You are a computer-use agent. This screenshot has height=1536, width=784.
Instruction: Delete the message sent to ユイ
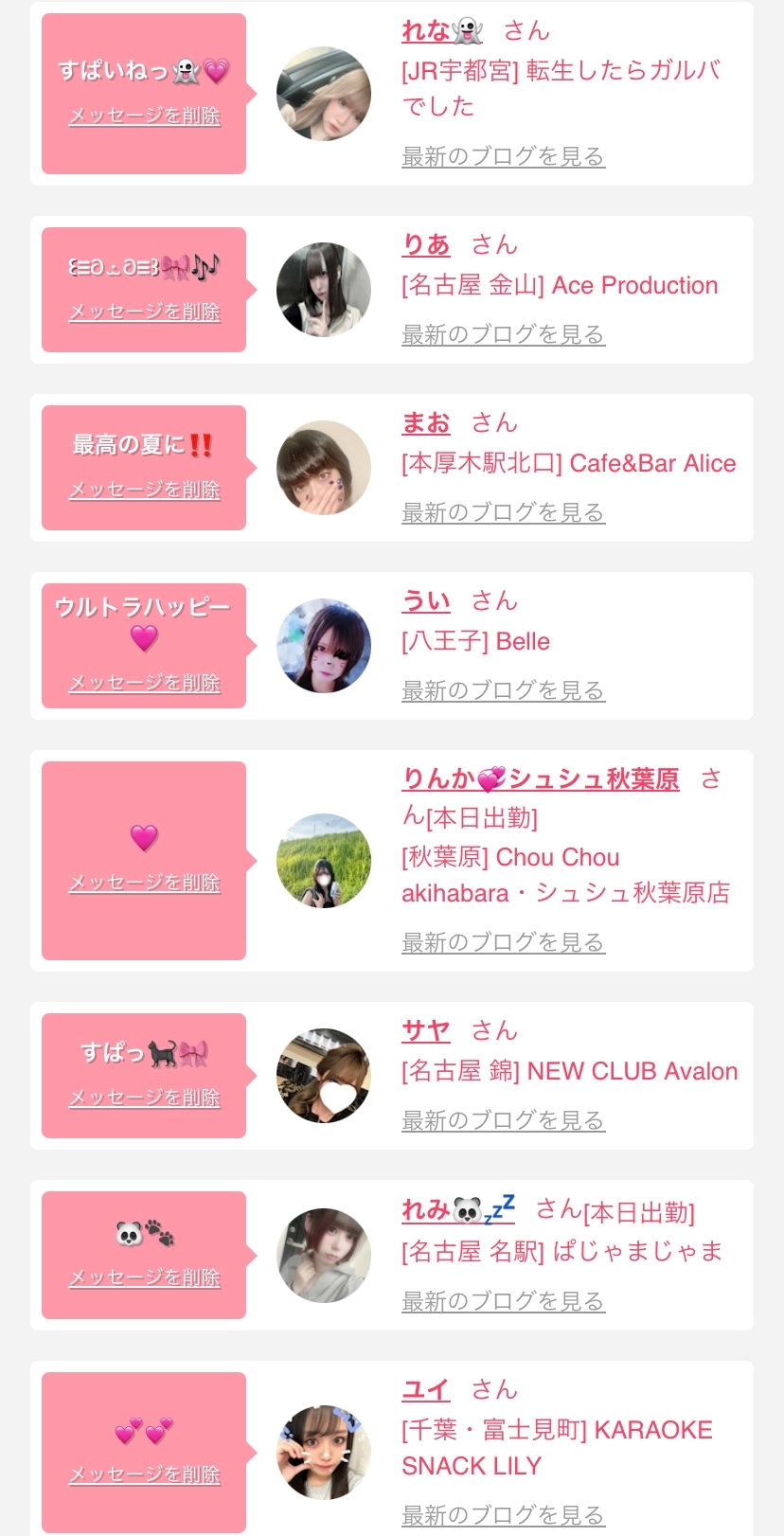144,1474
